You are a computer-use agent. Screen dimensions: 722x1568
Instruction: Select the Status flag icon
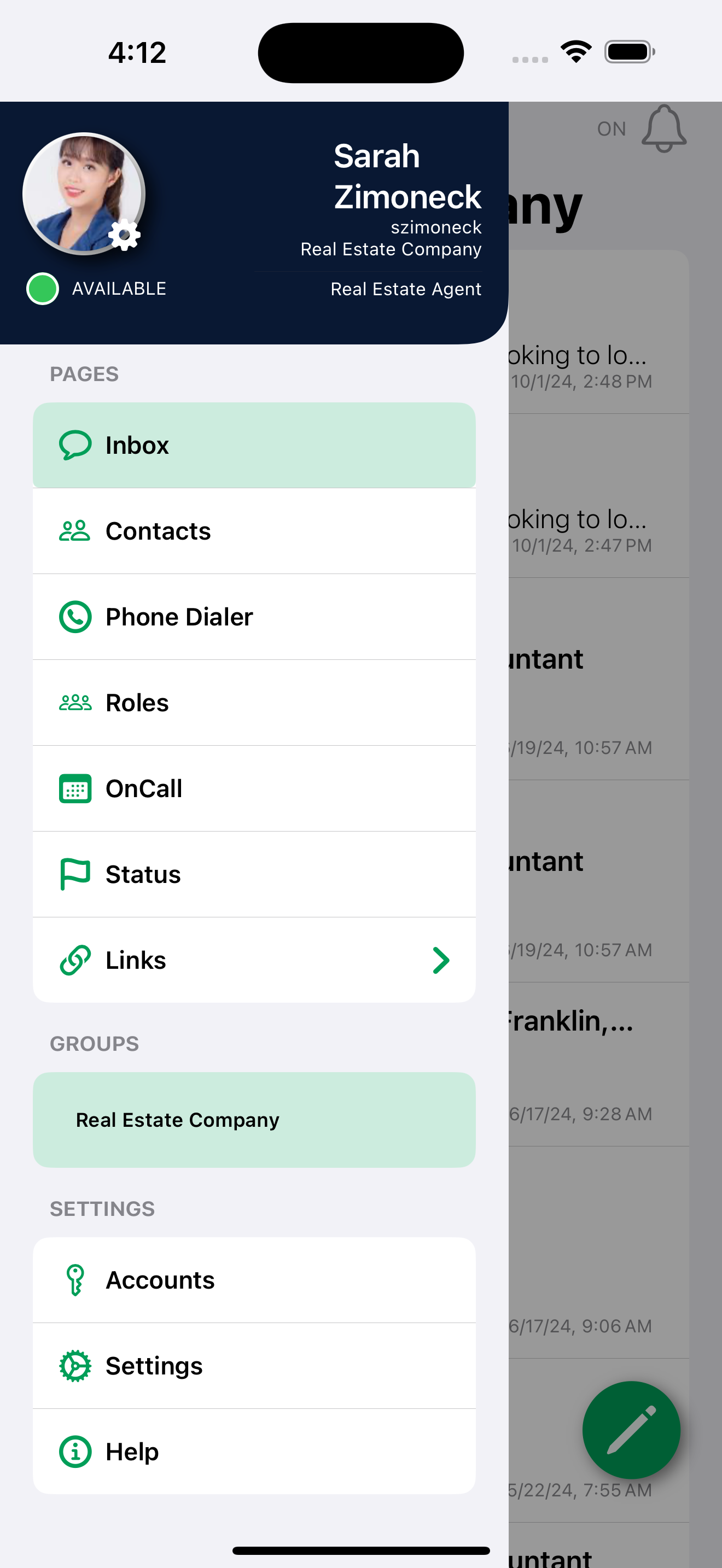(75, 874)
